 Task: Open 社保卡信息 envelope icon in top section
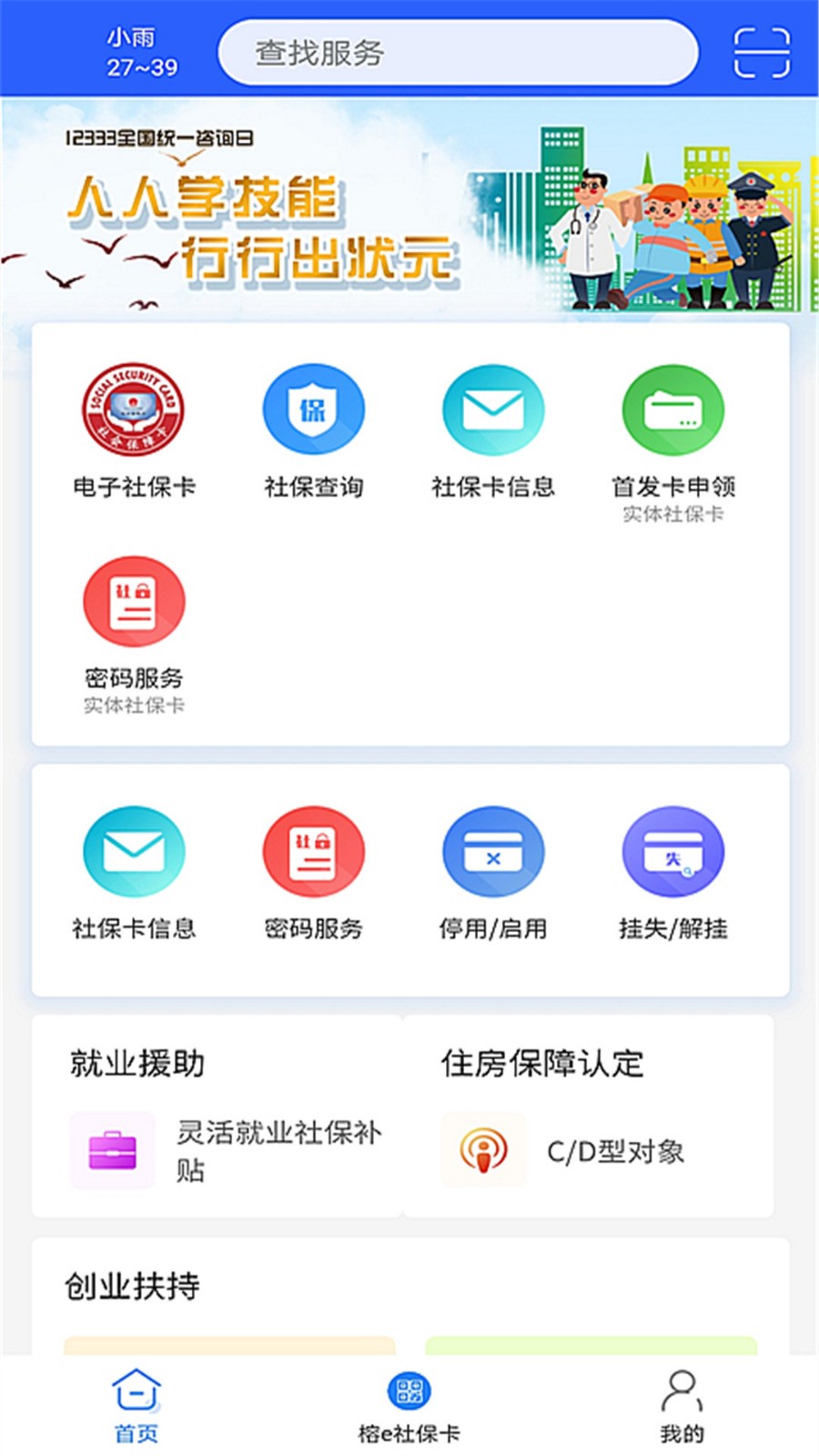pos(493,409)
